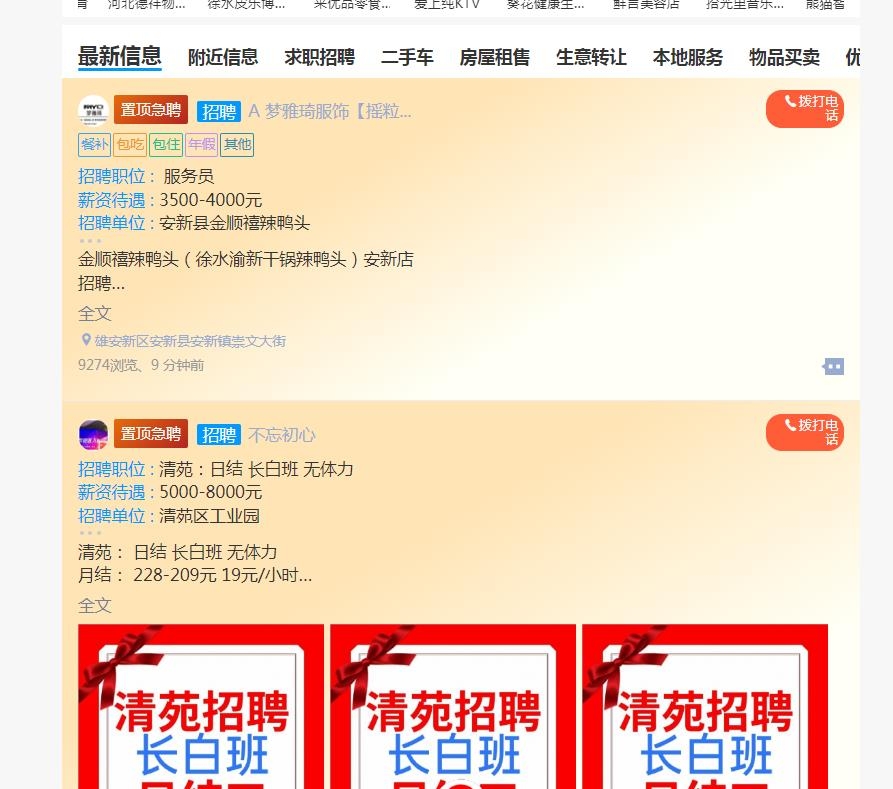The width and height of the screenshot is (893, 789).
Task: Open the 物品买卖 tab
Action: [x=785, y=57]
